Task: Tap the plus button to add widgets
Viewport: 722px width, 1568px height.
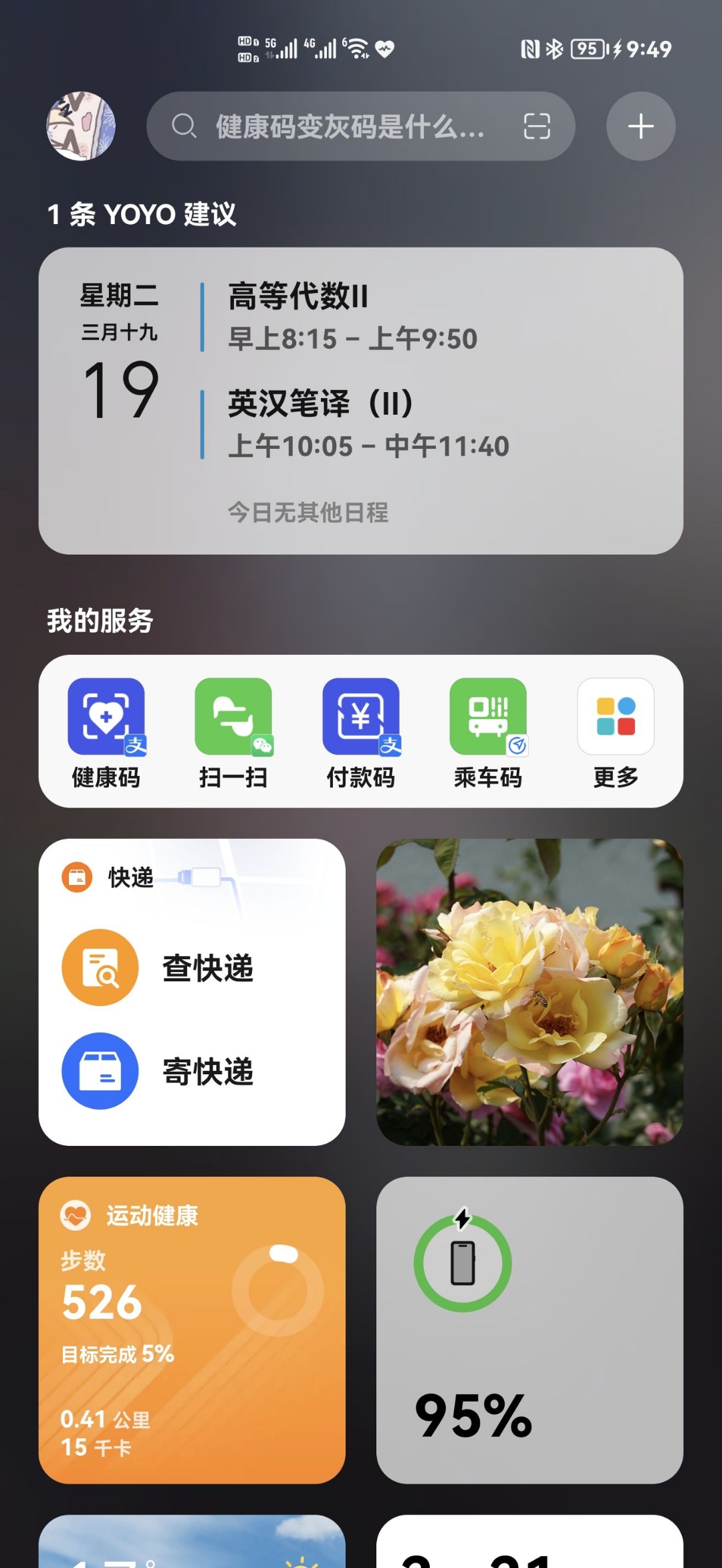Action: pos(640,126)
